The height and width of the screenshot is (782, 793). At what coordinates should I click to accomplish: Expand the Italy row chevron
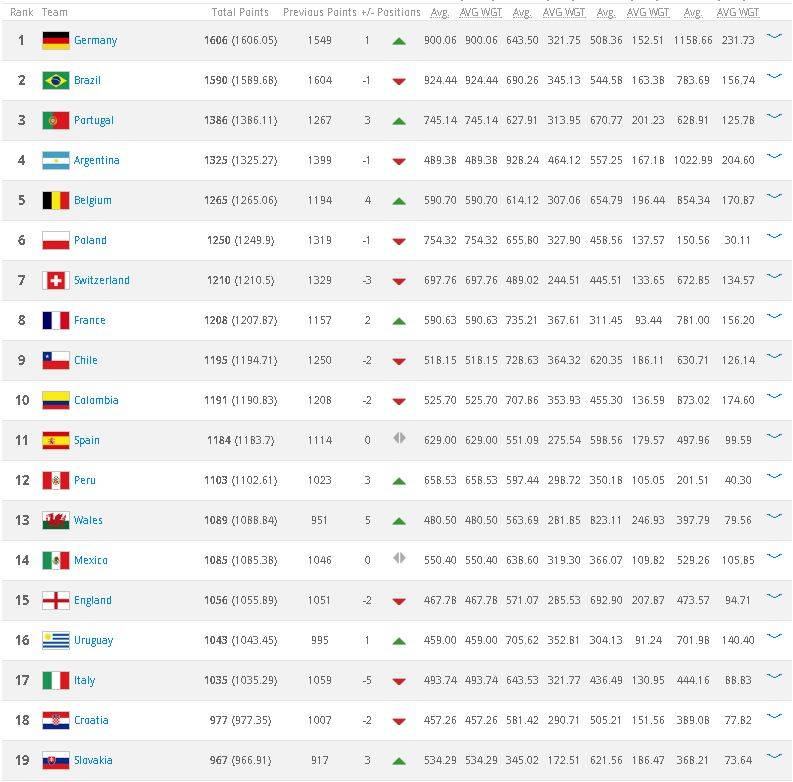(x=774, y=676)
